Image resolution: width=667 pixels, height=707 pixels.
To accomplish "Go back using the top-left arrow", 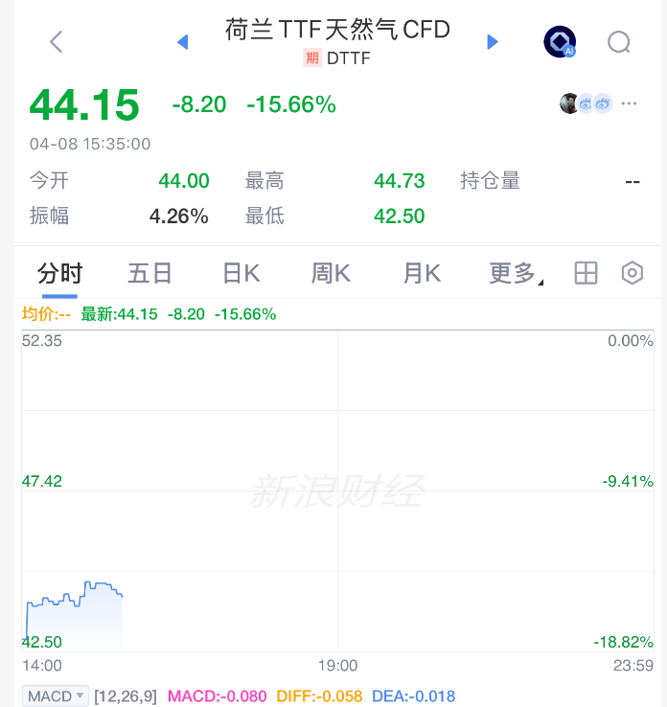I will click(56, 42).
